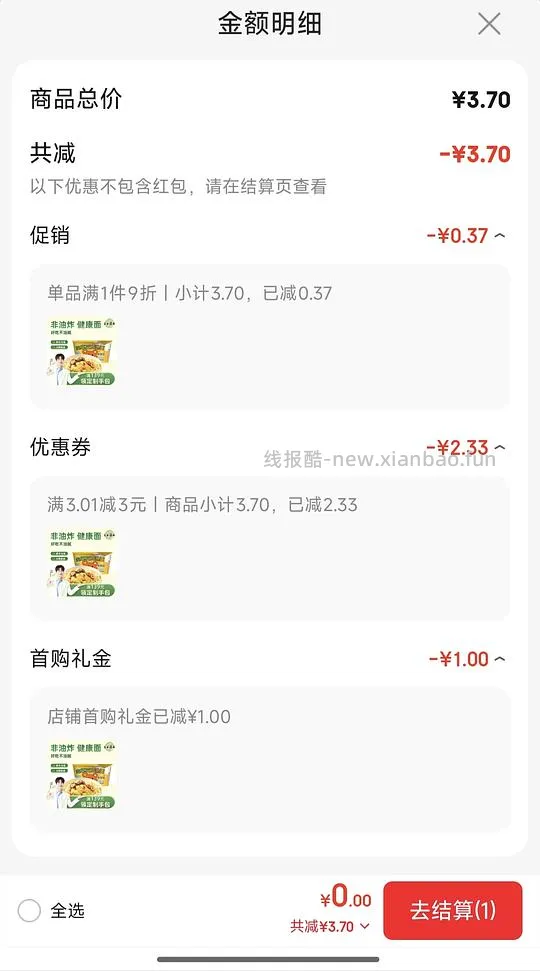Close the 金额明细 panel
The width and height of the screenshot is (540, 971).
(x=489, y=24)
